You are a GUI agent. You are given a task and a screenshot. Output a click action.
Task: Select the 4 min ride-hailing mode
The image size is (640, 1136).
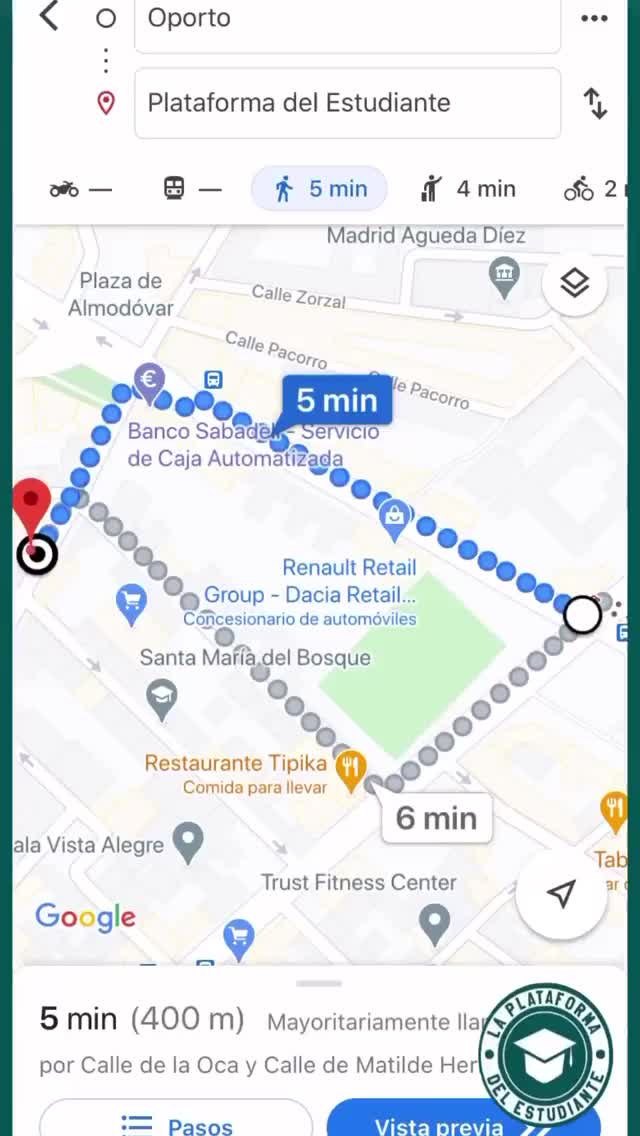point(467,189)
